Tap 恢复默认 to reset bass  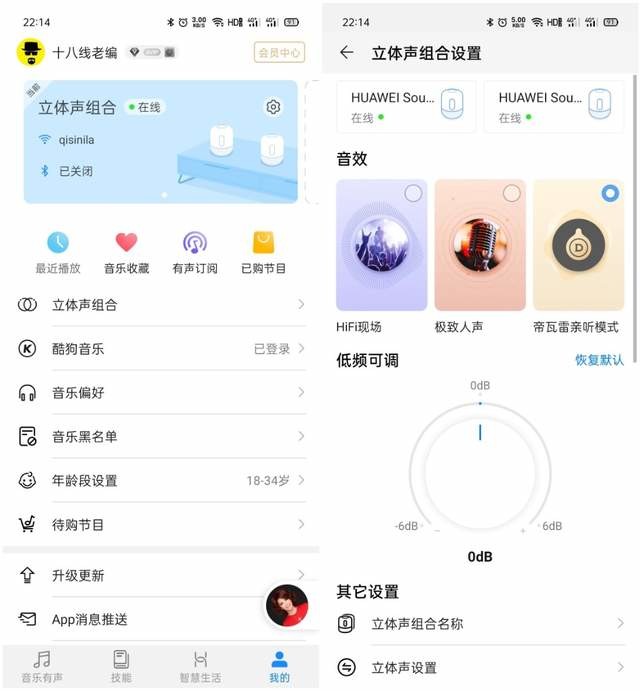pos(598,360)
